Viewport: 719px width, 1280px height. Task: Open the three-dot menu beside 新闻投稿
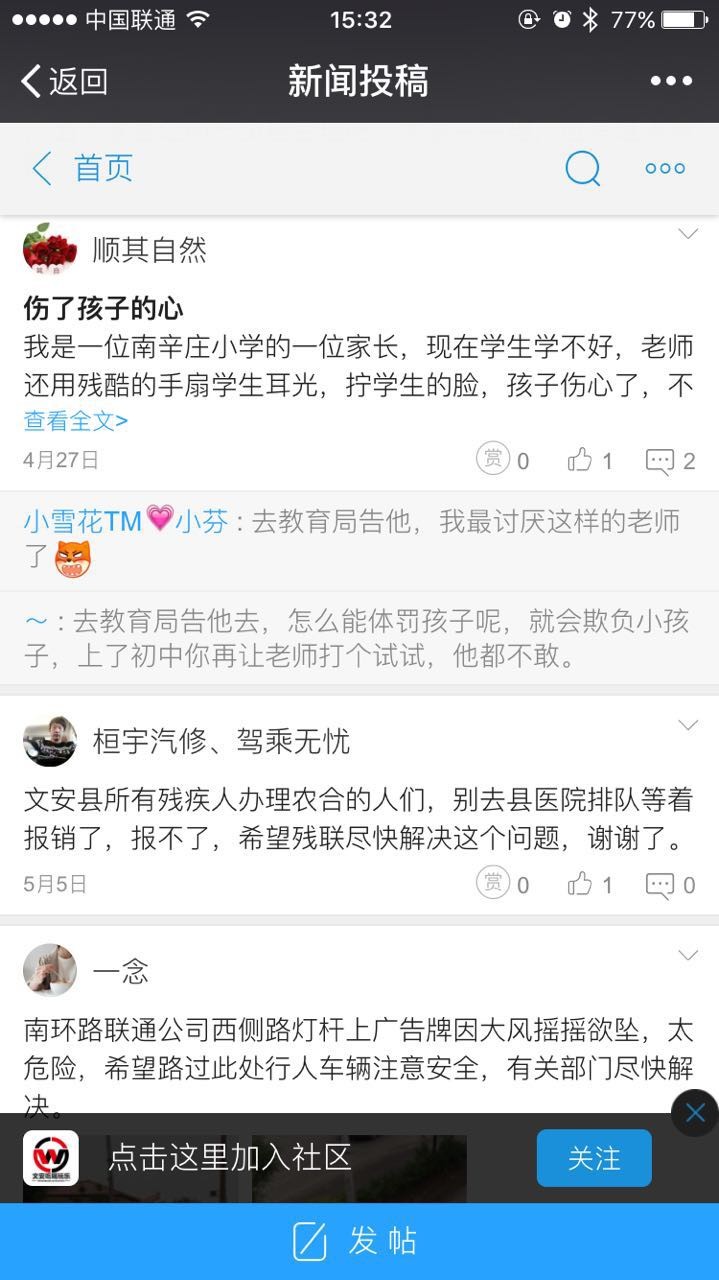pos(670,81)
